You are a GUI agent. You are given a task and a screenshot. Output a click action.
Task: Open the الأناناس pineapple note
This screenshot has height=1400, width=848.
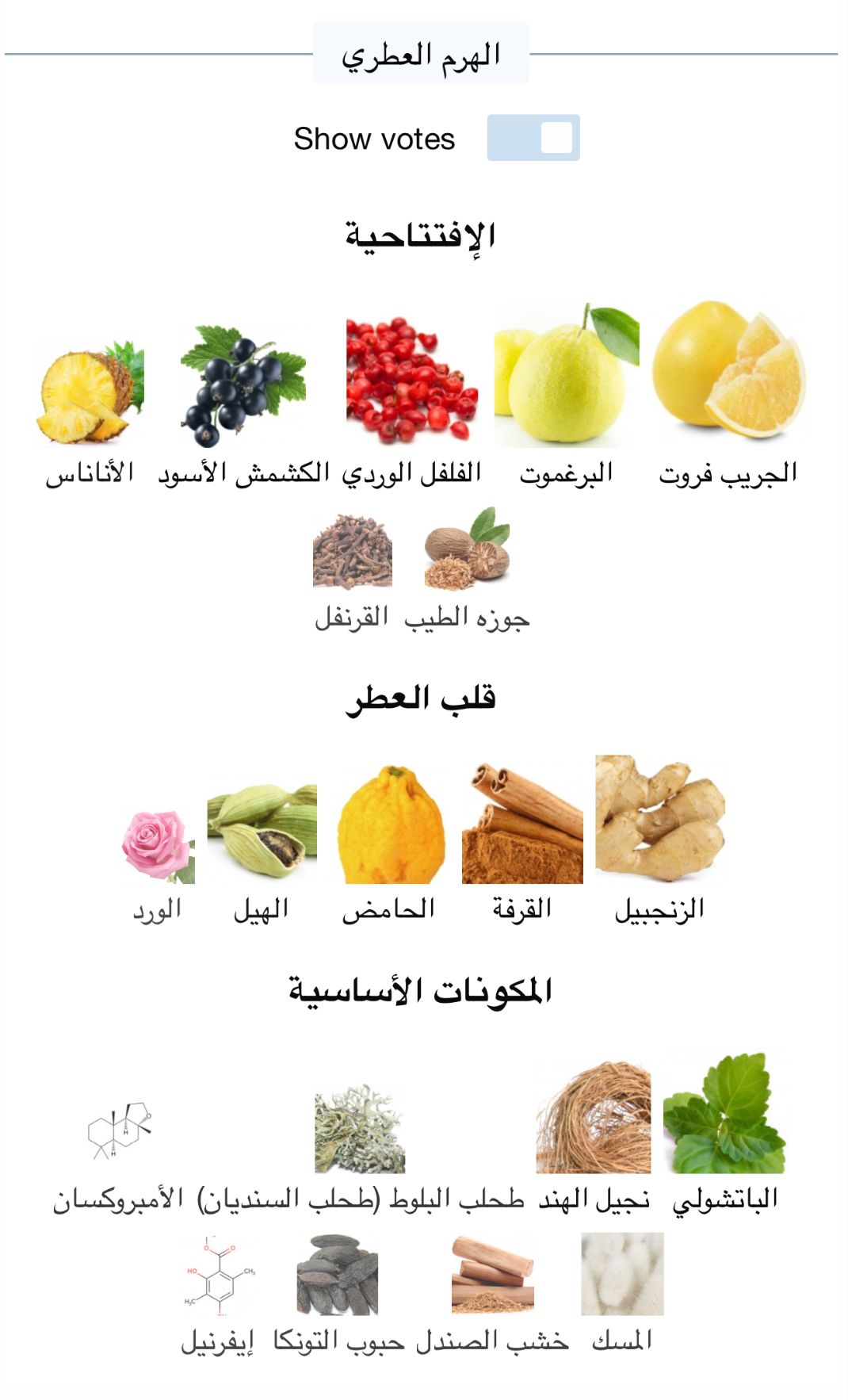click(x=90, y=394)
